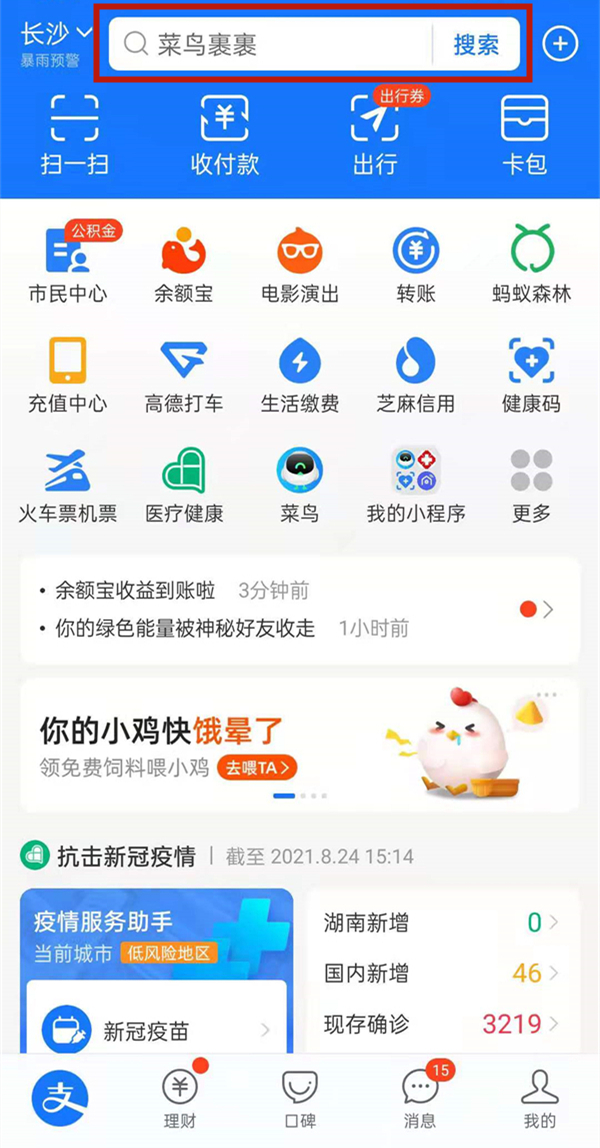This screenshot has width=600, height=1148.
Task: Switch to the 消息 tab
Action: pos(420,1098)
